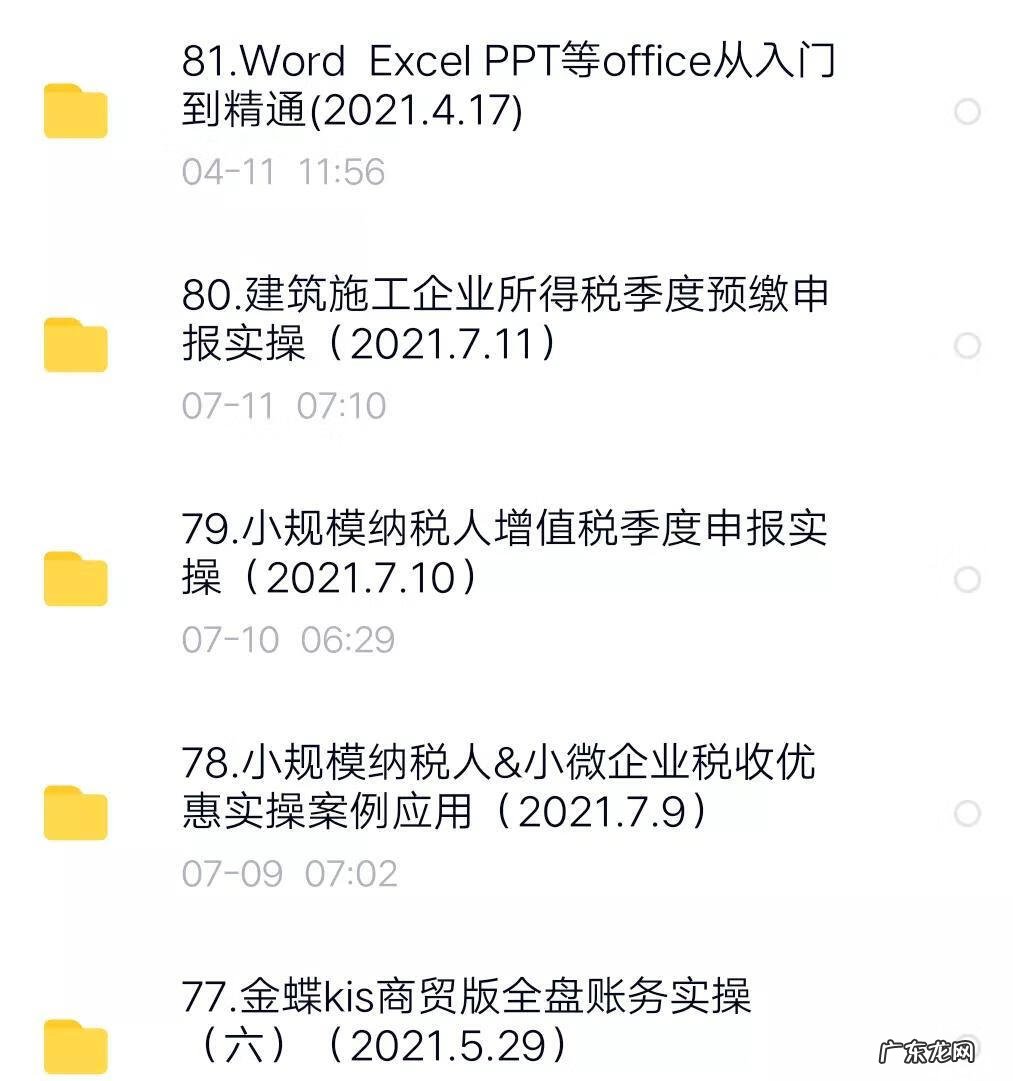Viewport: 1013px width, 1081px height.
Task: Tap the timestamp "07-10 06:29"
Action: coord(285,639)
